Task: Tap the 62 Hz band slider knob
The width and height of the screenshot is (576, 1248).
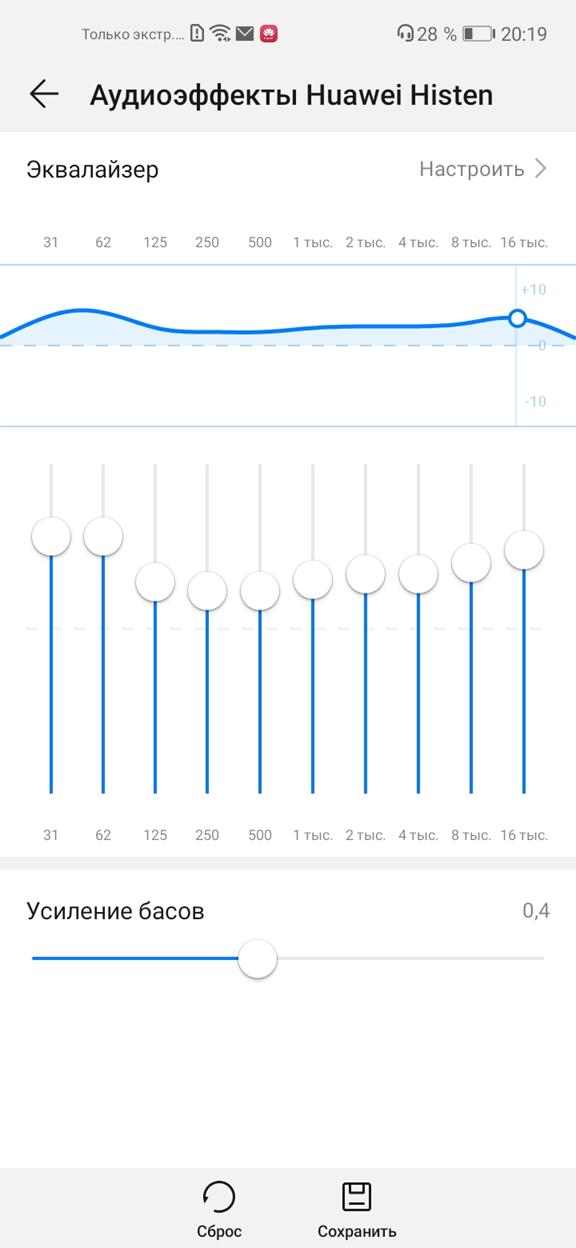Action: click(x=103, y=536)
